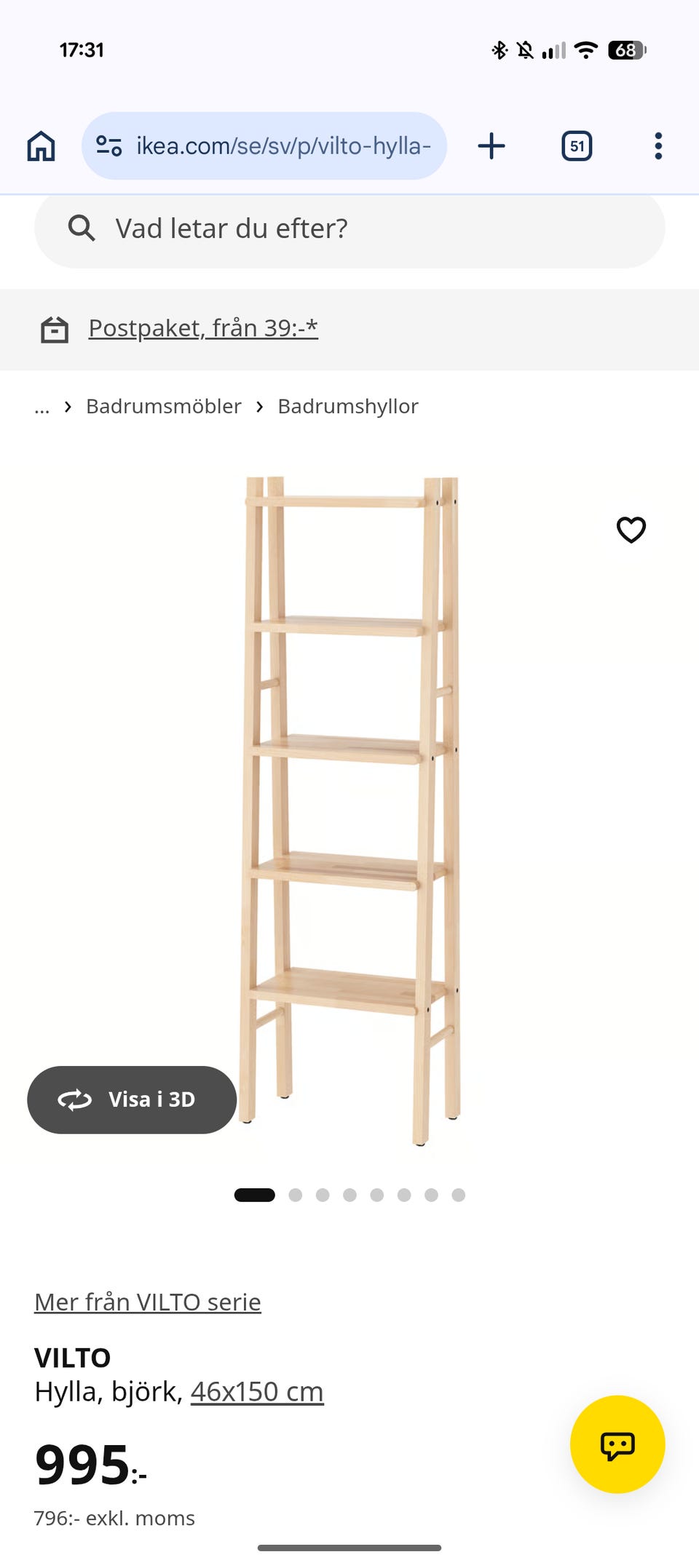The image size is (699, 1568).
Task: Go to the Badrumsmöbler breadcrumb
Action: coord(164,407)
